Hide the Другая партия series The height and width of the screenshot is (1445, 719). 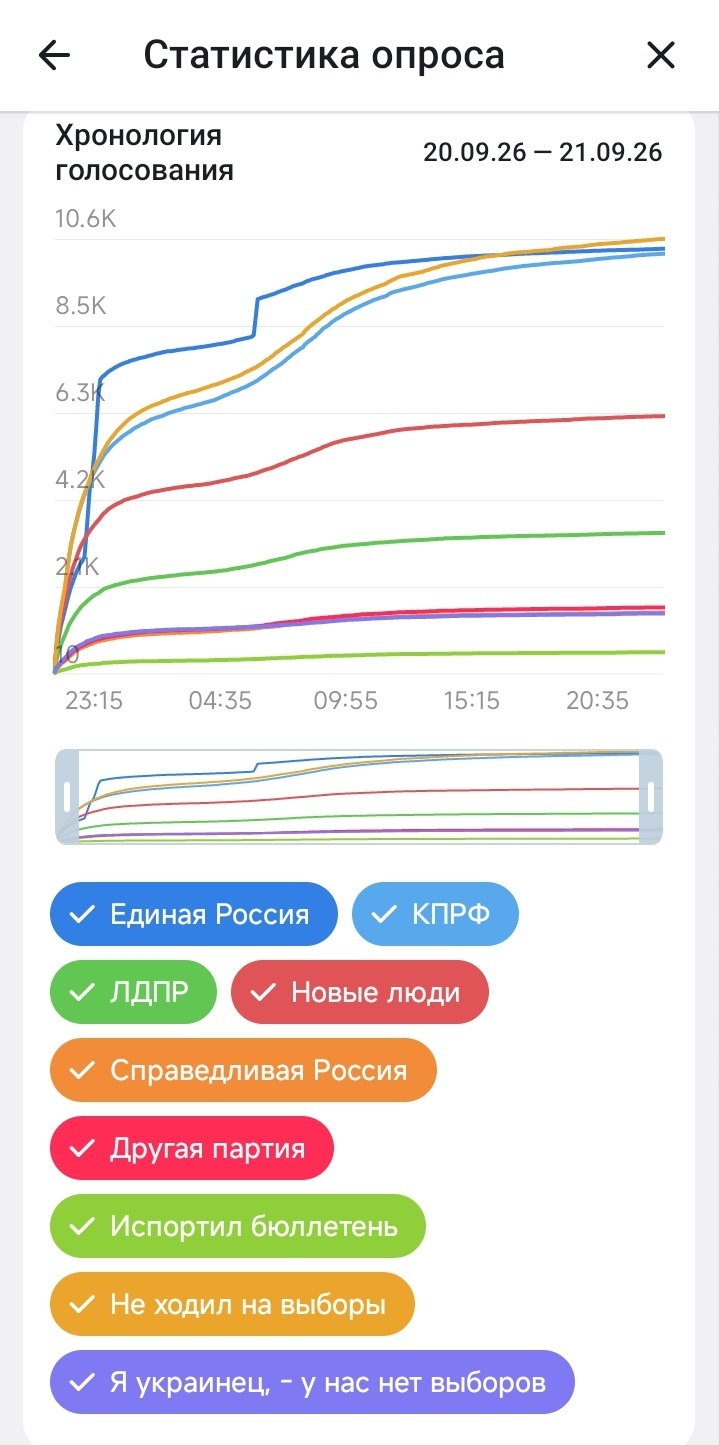(x=192, y=1148)
